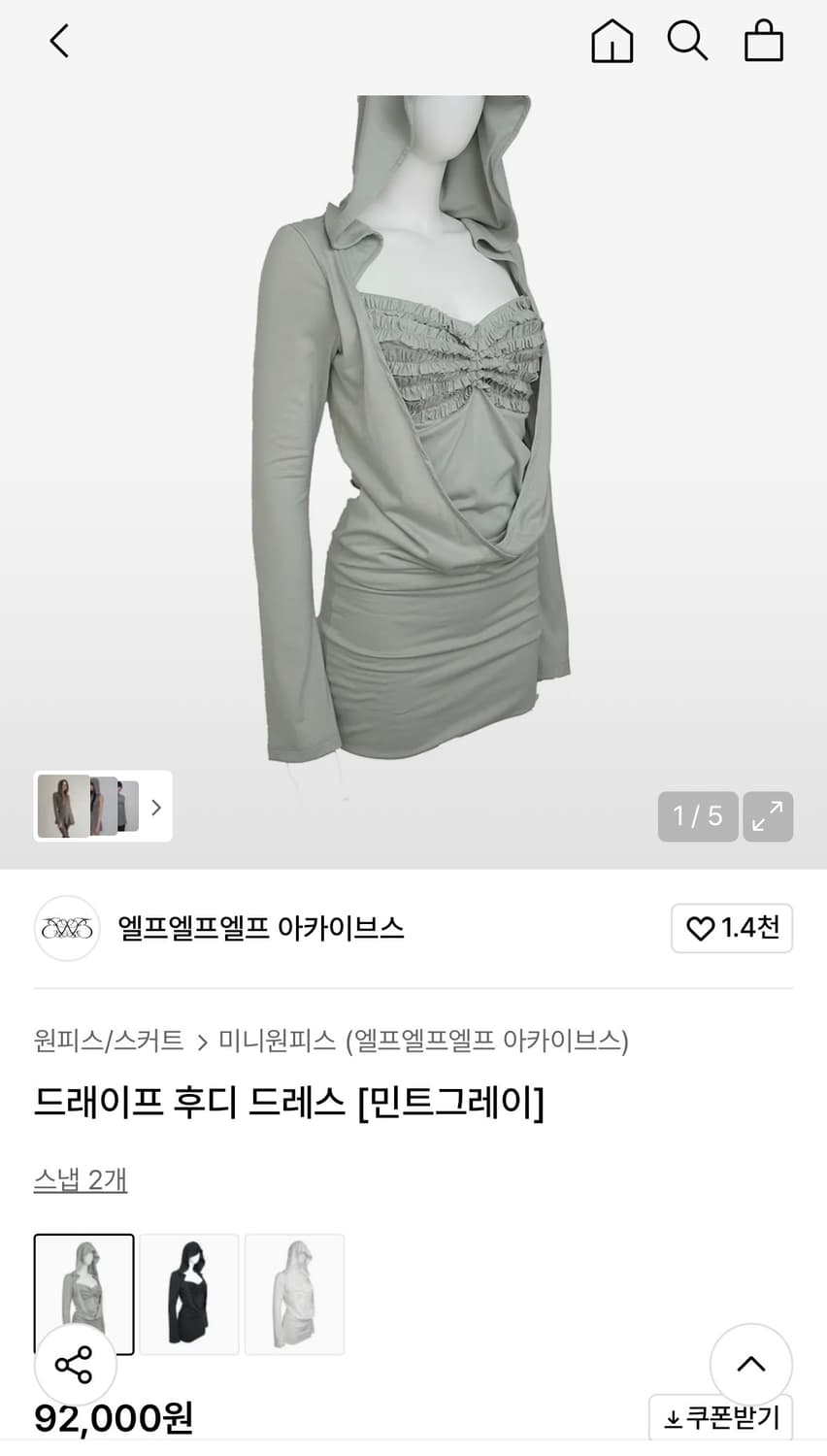
Task: Tap the 엘프엘프엘프 아카이브스 brand logo
Action: coord(66,928)
